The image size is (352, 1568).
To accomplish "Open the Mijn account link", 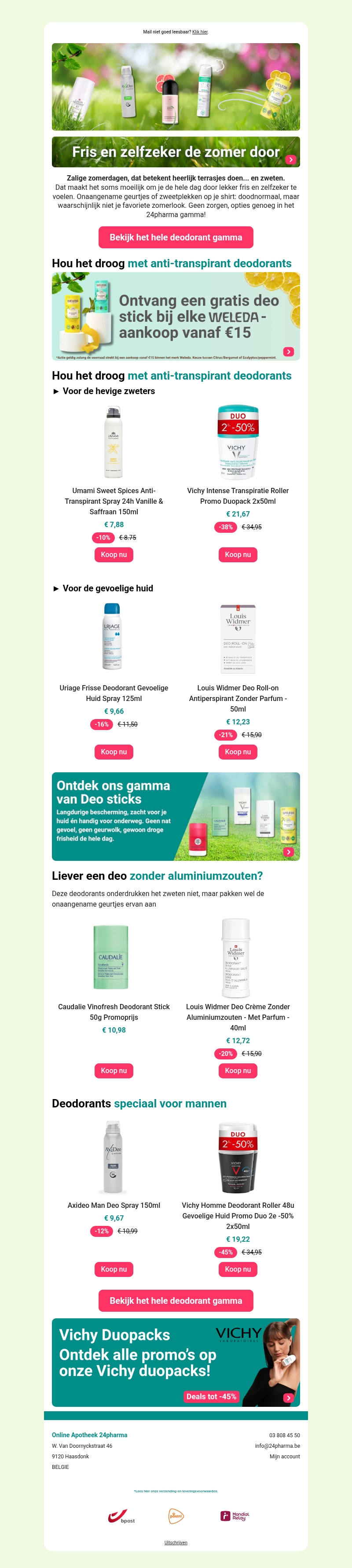I will click(285, 1457).
